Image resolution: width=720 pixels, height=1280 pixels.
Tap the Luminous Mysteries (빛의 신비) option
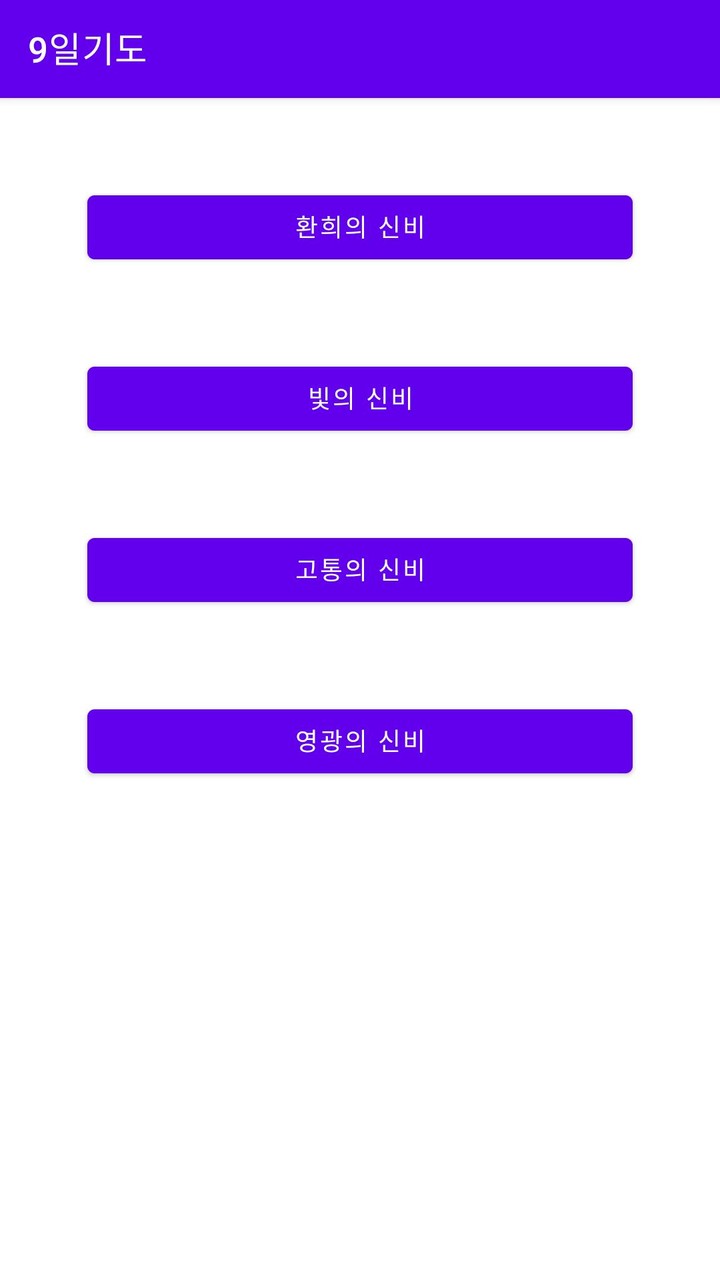(360, 398)
